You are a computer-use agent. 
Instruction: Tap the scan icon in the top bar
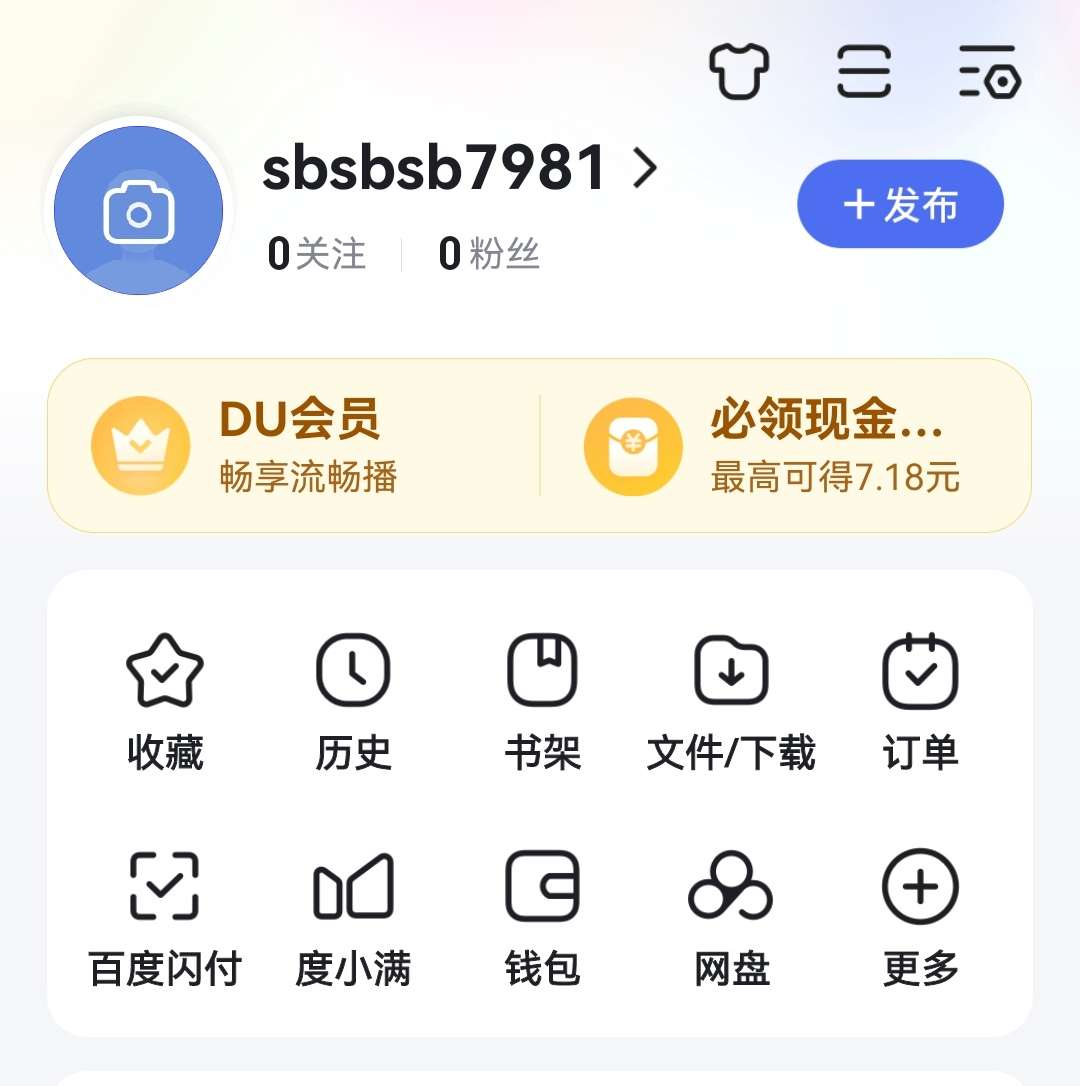tap(864, 71)
